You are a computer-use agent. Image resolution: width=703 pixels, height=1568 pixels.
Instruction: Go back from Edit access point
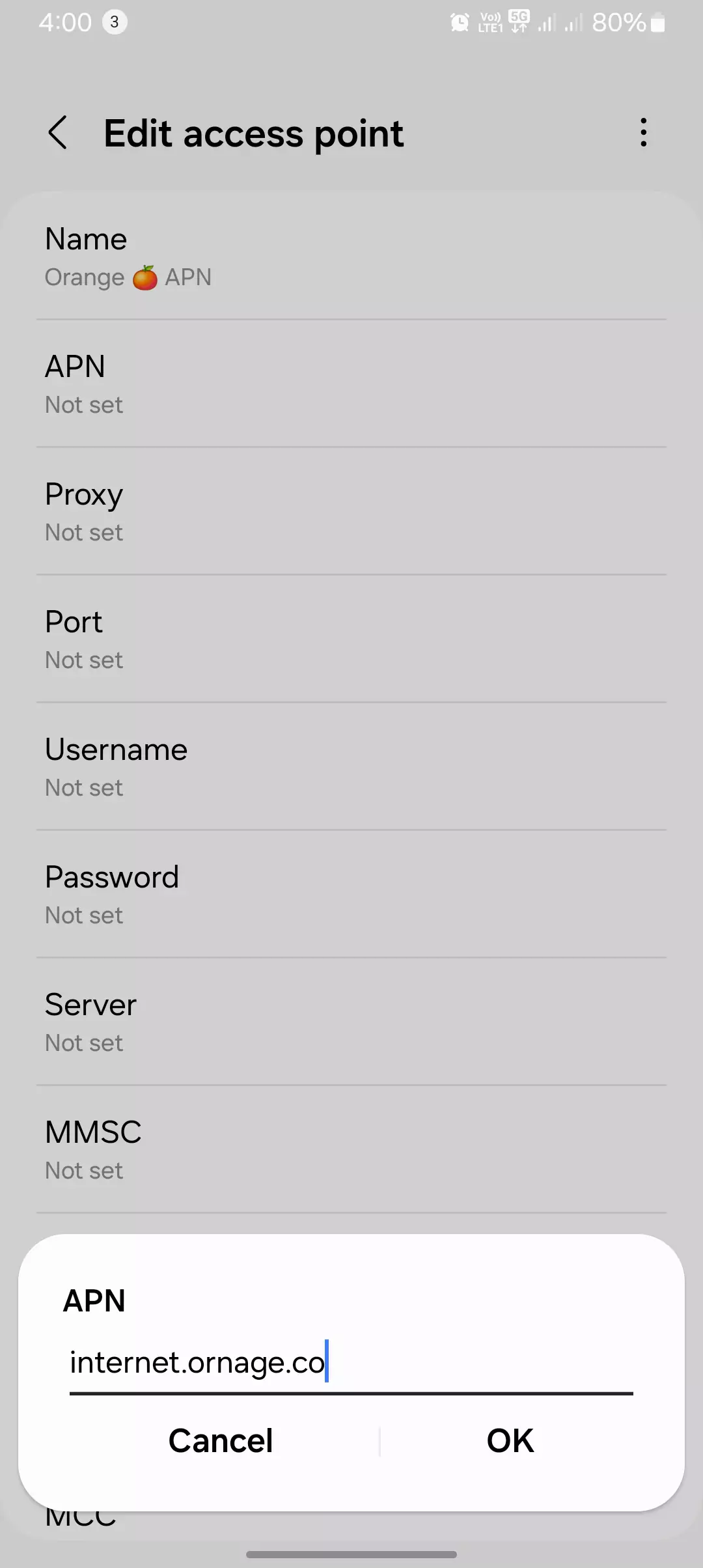coord(58,133)
